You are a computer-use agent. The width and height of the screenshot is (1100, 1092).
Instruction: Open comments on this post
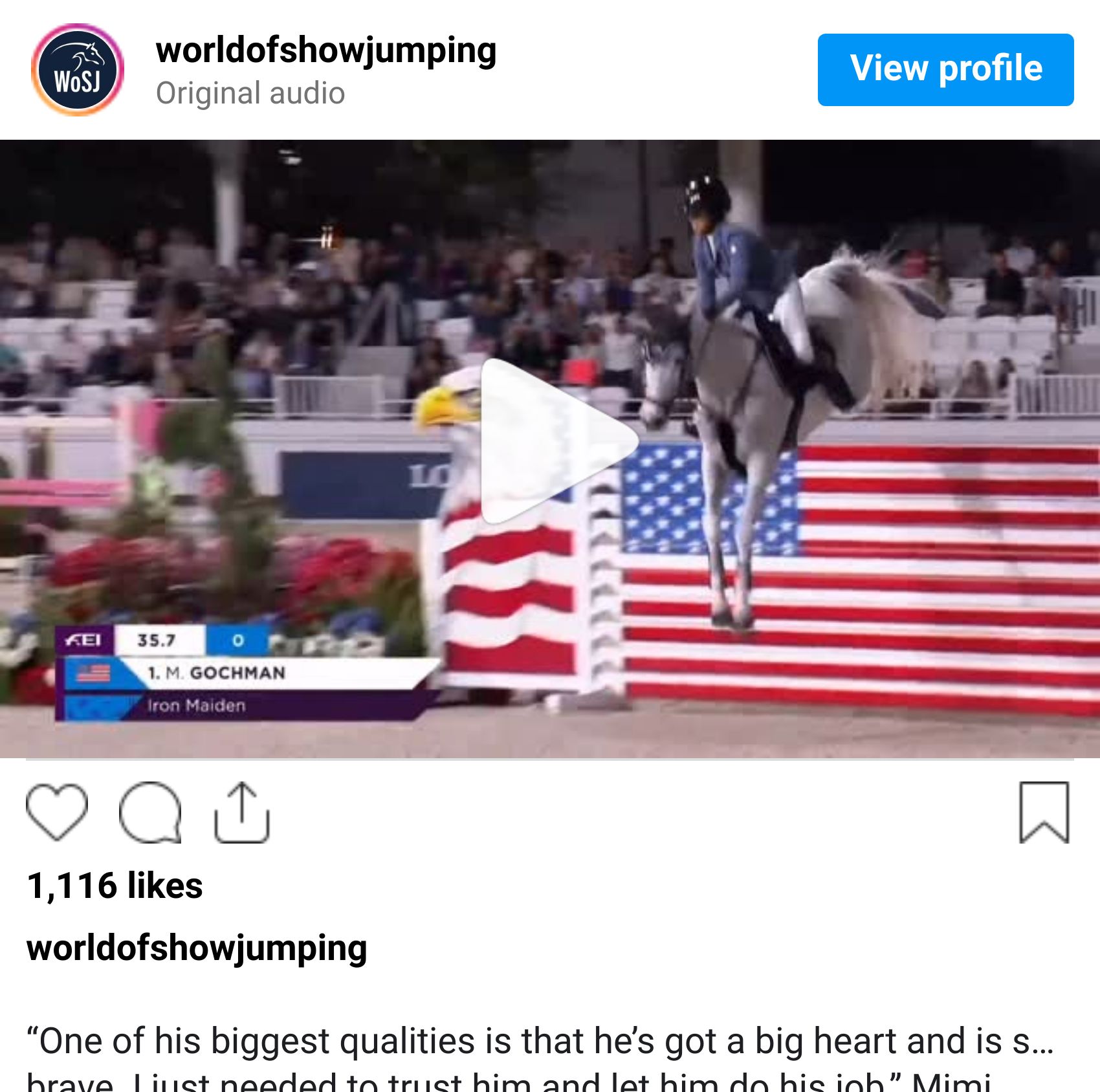tap(150, 812)
